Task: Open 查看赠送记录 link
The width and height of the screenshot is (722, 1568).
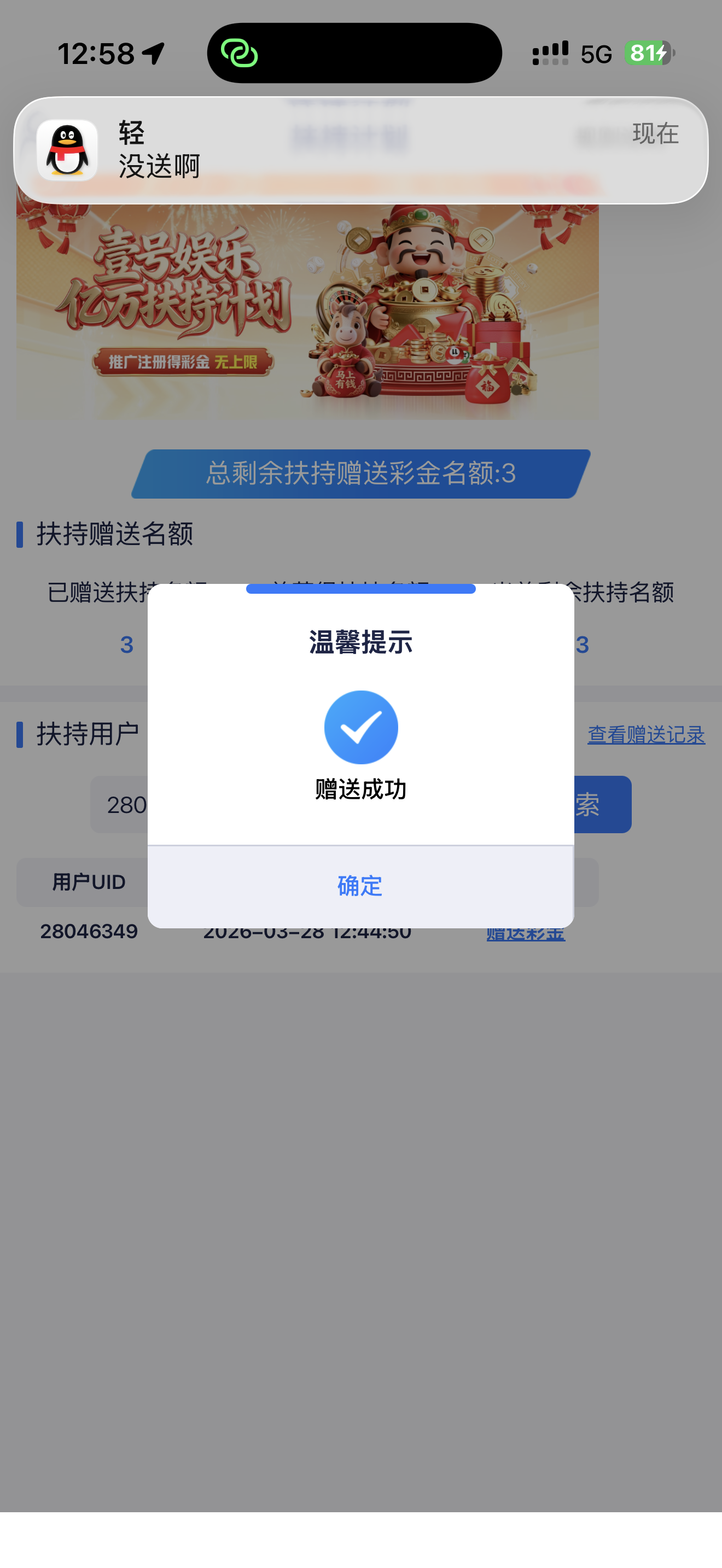Action: pyautogui.click(x=646, y=735)
